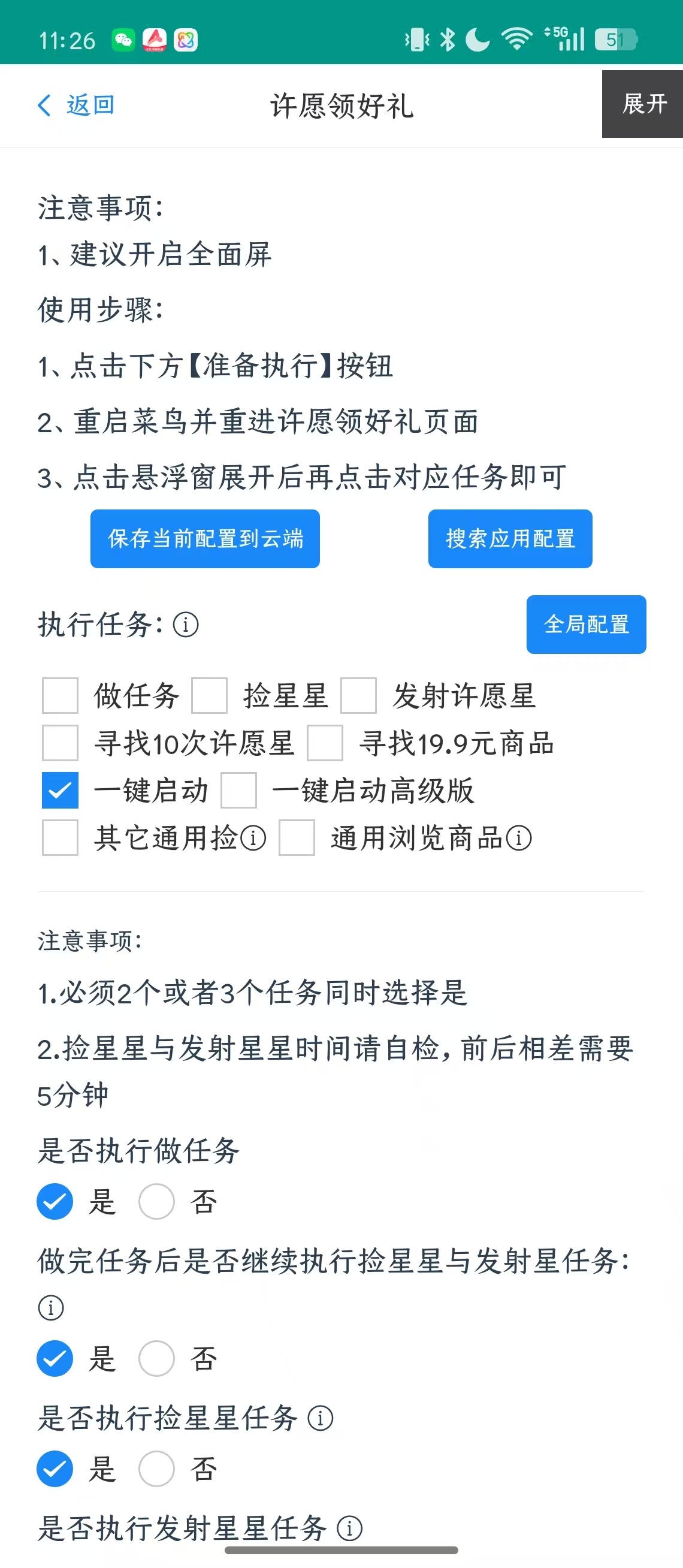Image resolution: width=683 pixels, height=1568 pixels.
Task: Tap the 展开 floating button
Action: 643,104
